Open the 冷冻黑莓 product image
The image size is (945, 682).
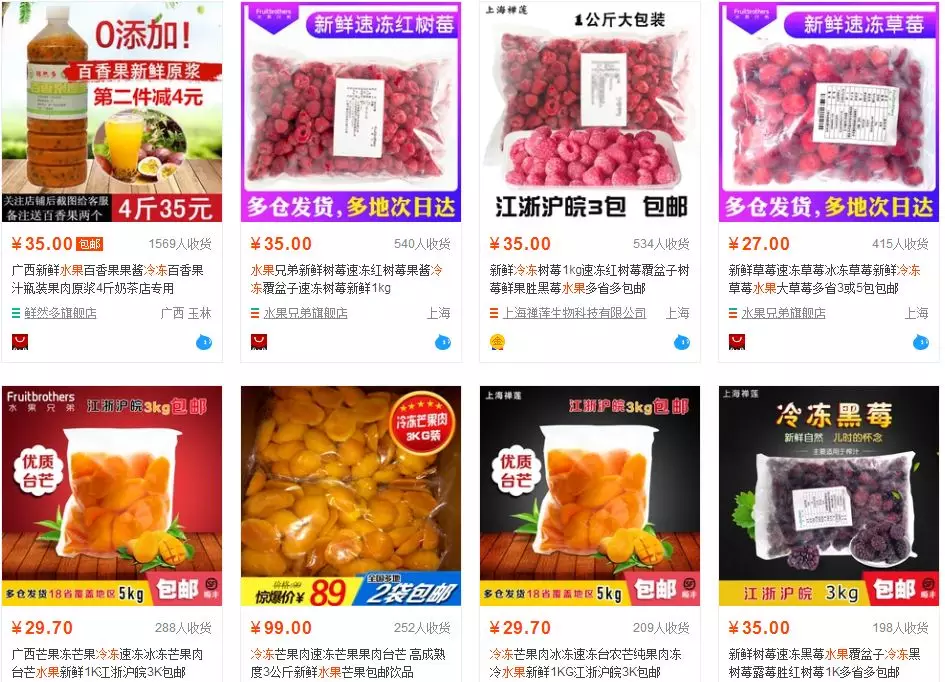pos(828,495)
